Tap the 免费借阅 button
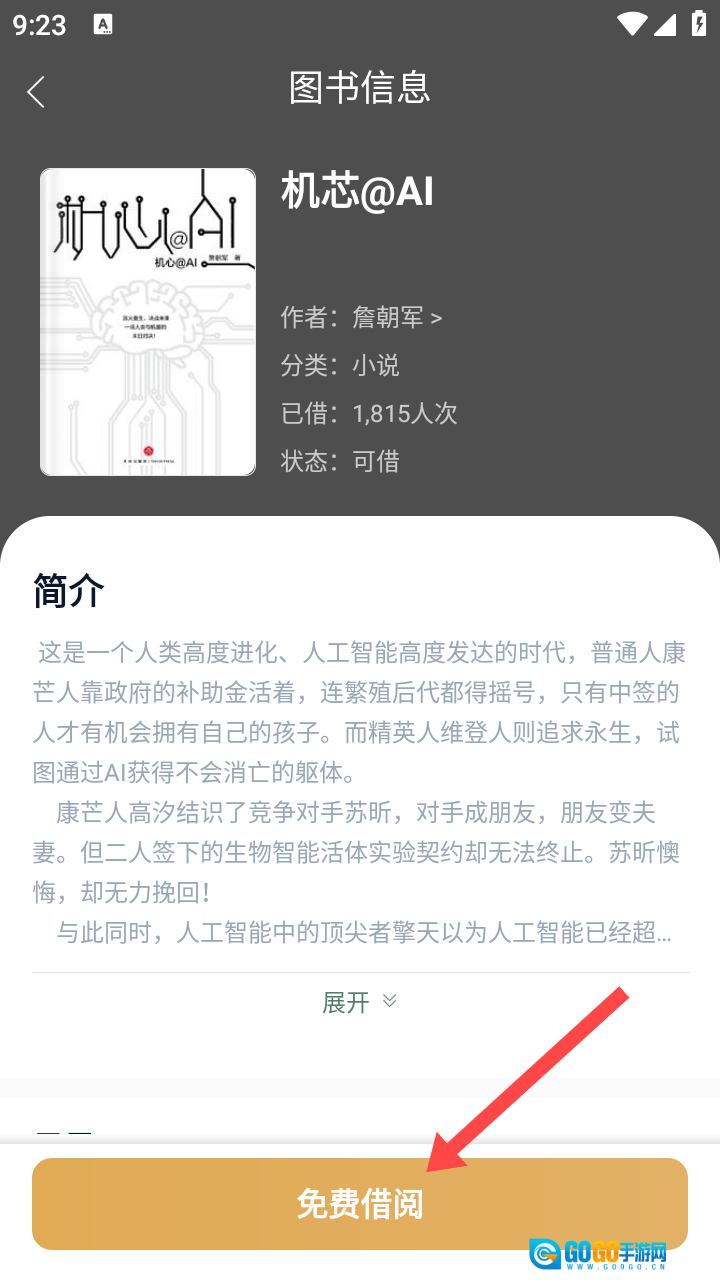This screenshot has width=720, height=1280. tap(359, 1204)
